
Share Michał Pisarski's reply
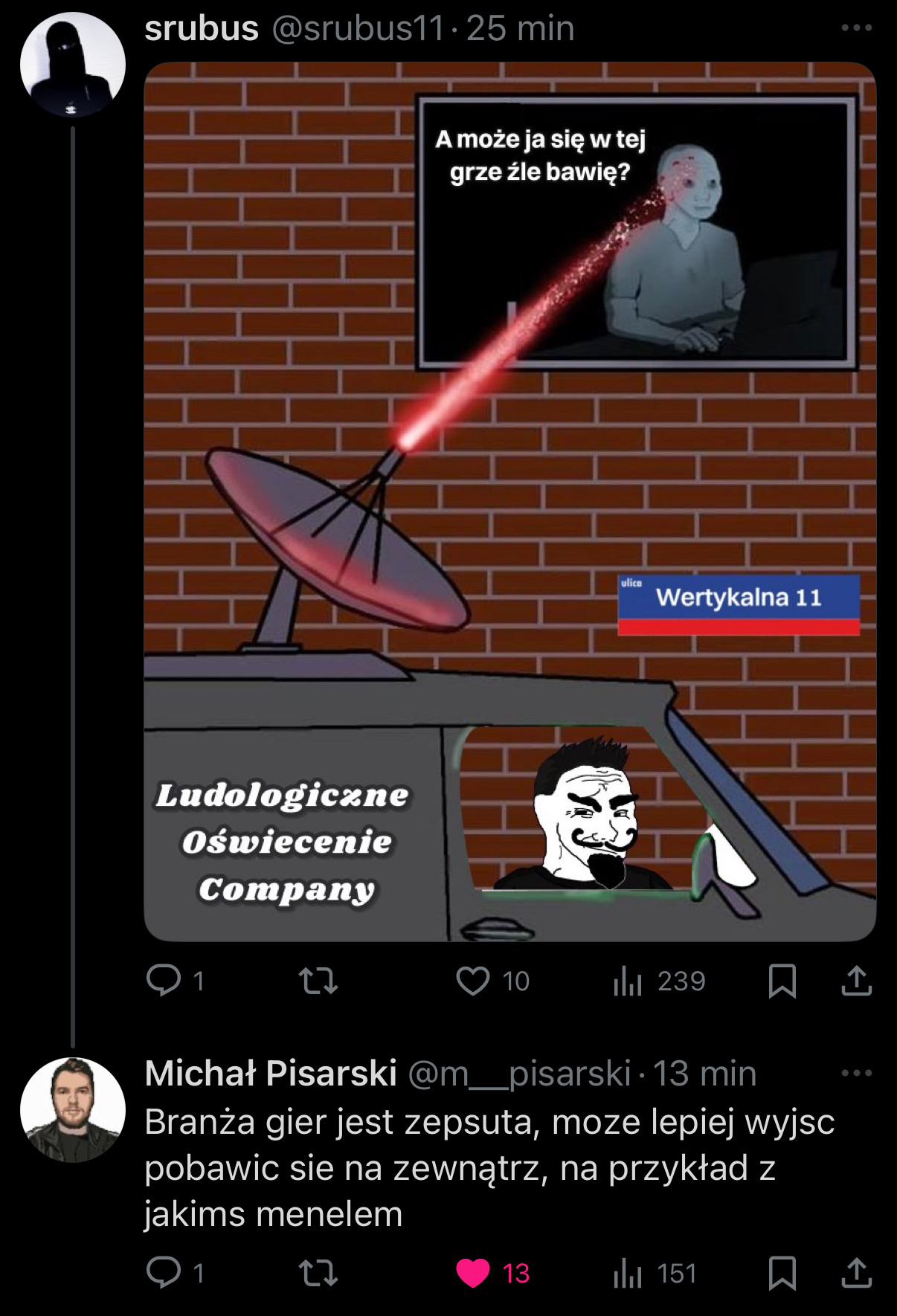tap(856, 1273)
